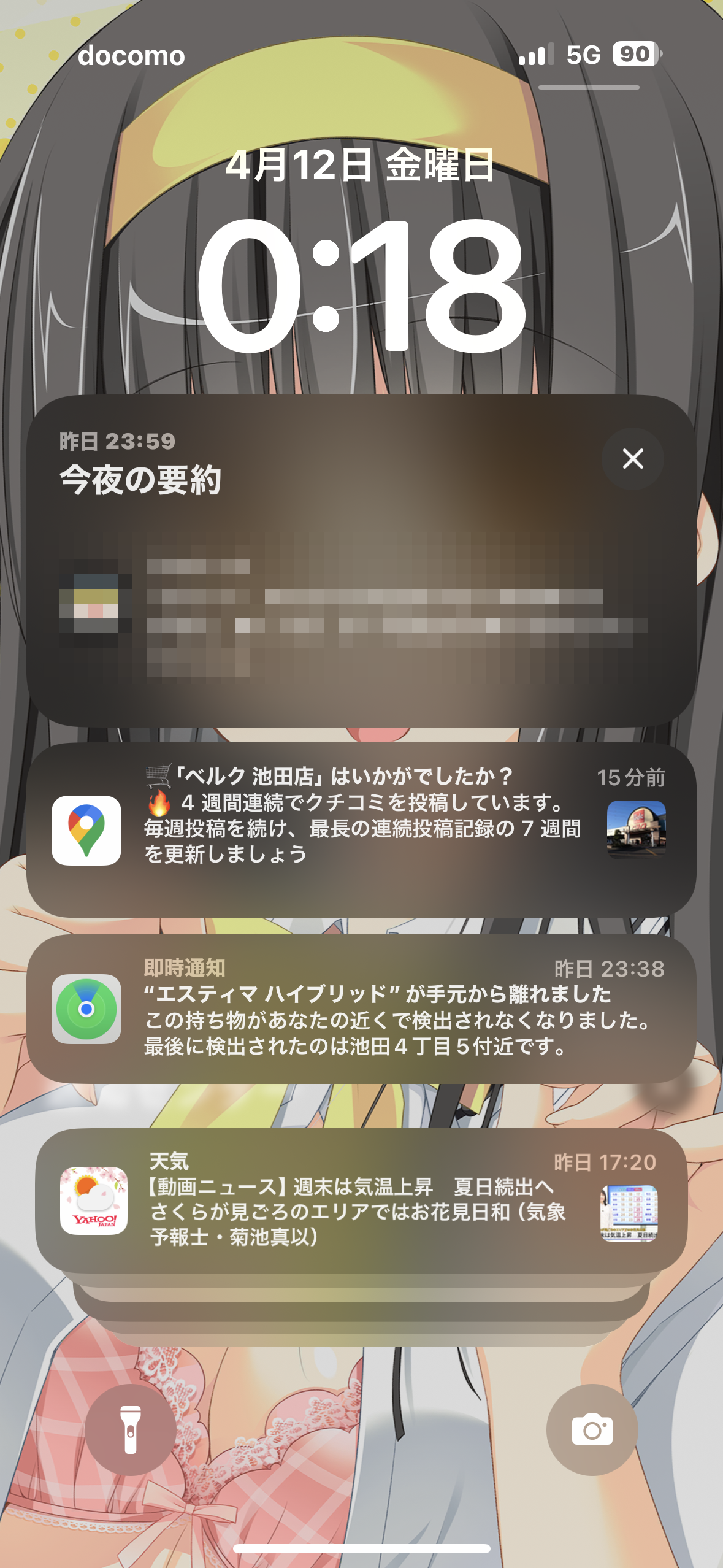Launch the camera from lock screen

click(x=592, y=1430)
